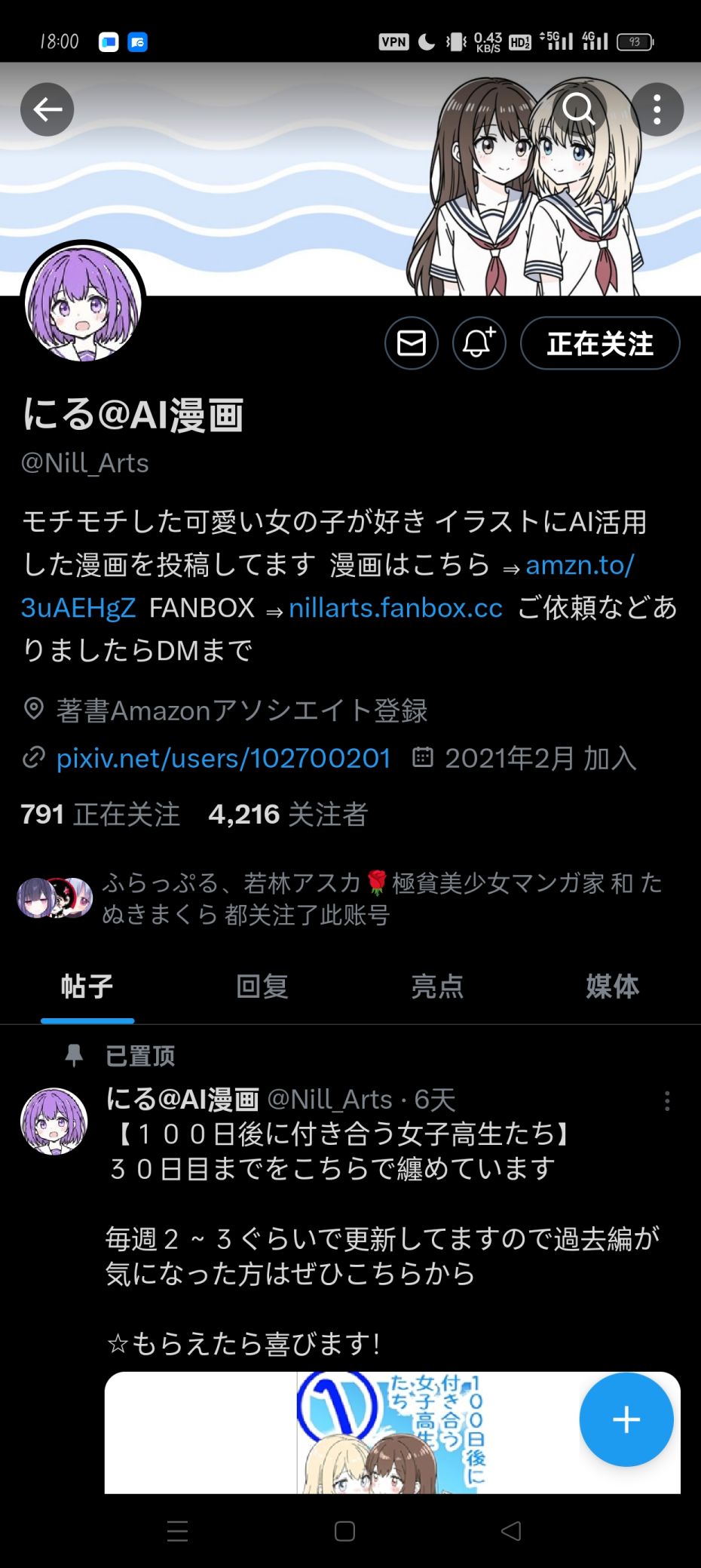This screenshot has height=1568, width=701.
Task: Open the profile overflow menu
Action: point(657,109)
